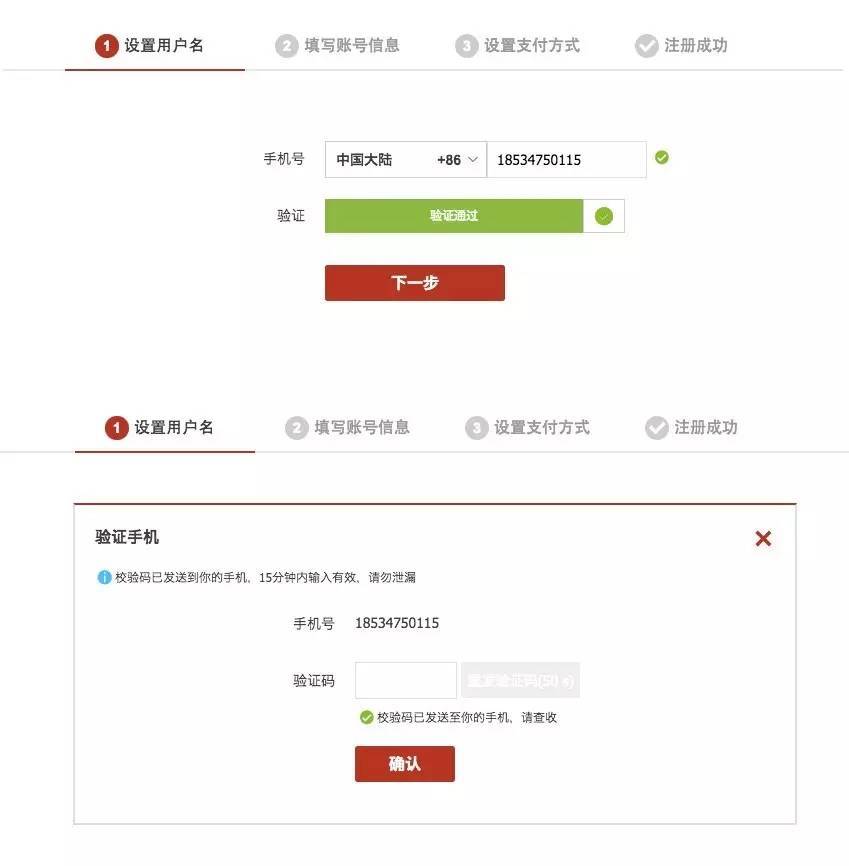This screenshot has width=849, height=866.
Task: Open the 中国大陆 +86 country code dropdown
Action: point(405,160)
